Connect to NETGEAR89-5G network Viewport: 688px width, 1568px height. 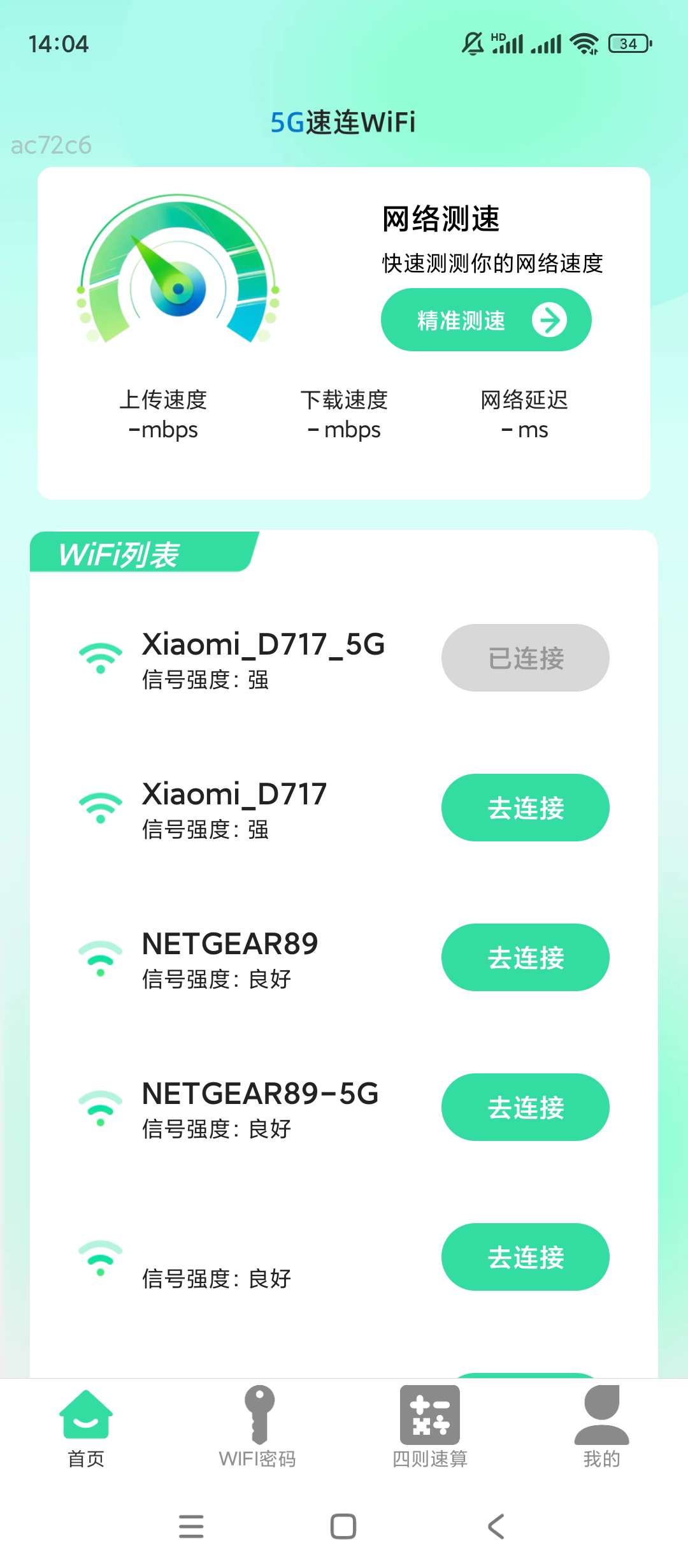tap(525, 1107)
